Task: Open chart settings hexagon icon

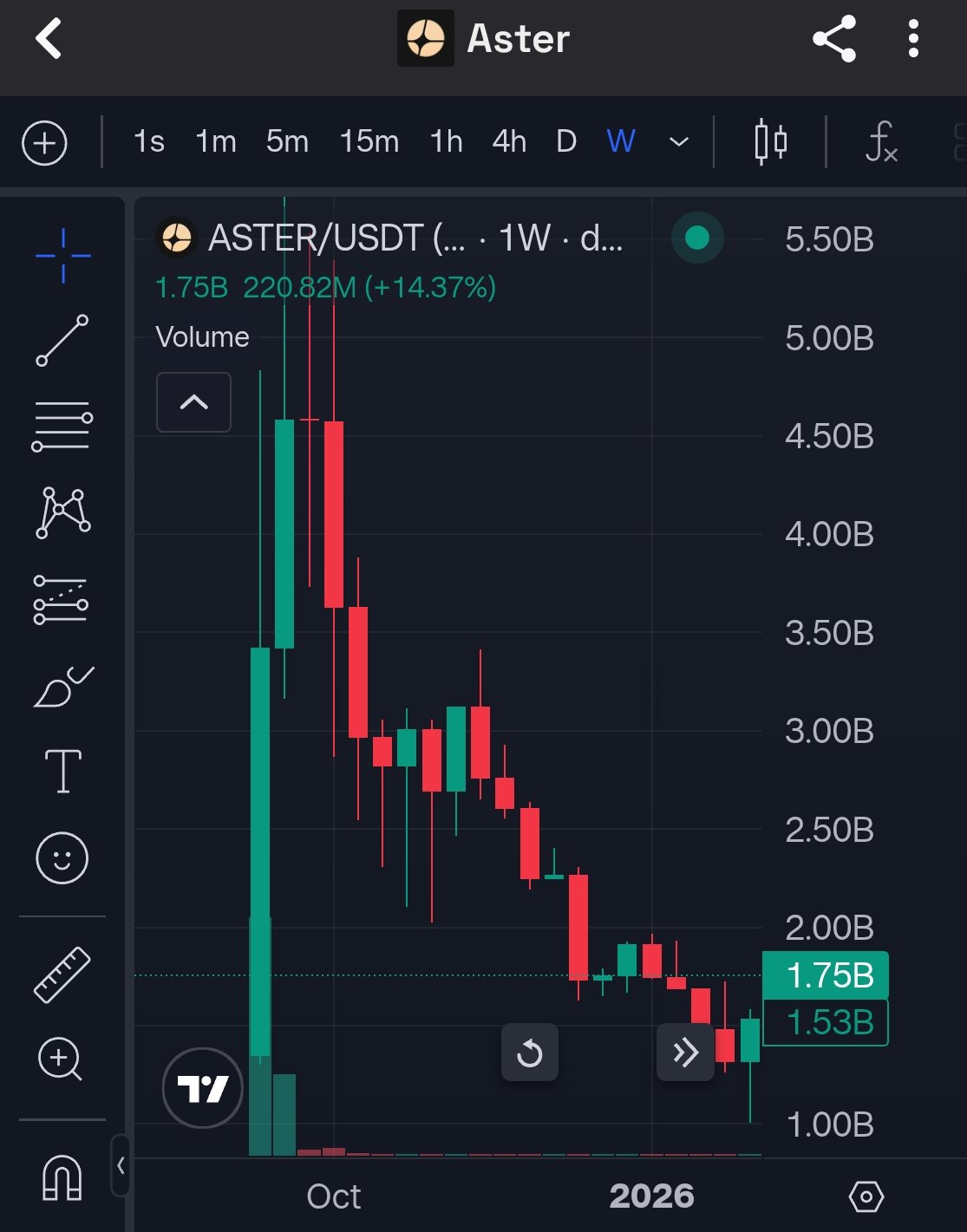Action: [x=866, y=1196]
